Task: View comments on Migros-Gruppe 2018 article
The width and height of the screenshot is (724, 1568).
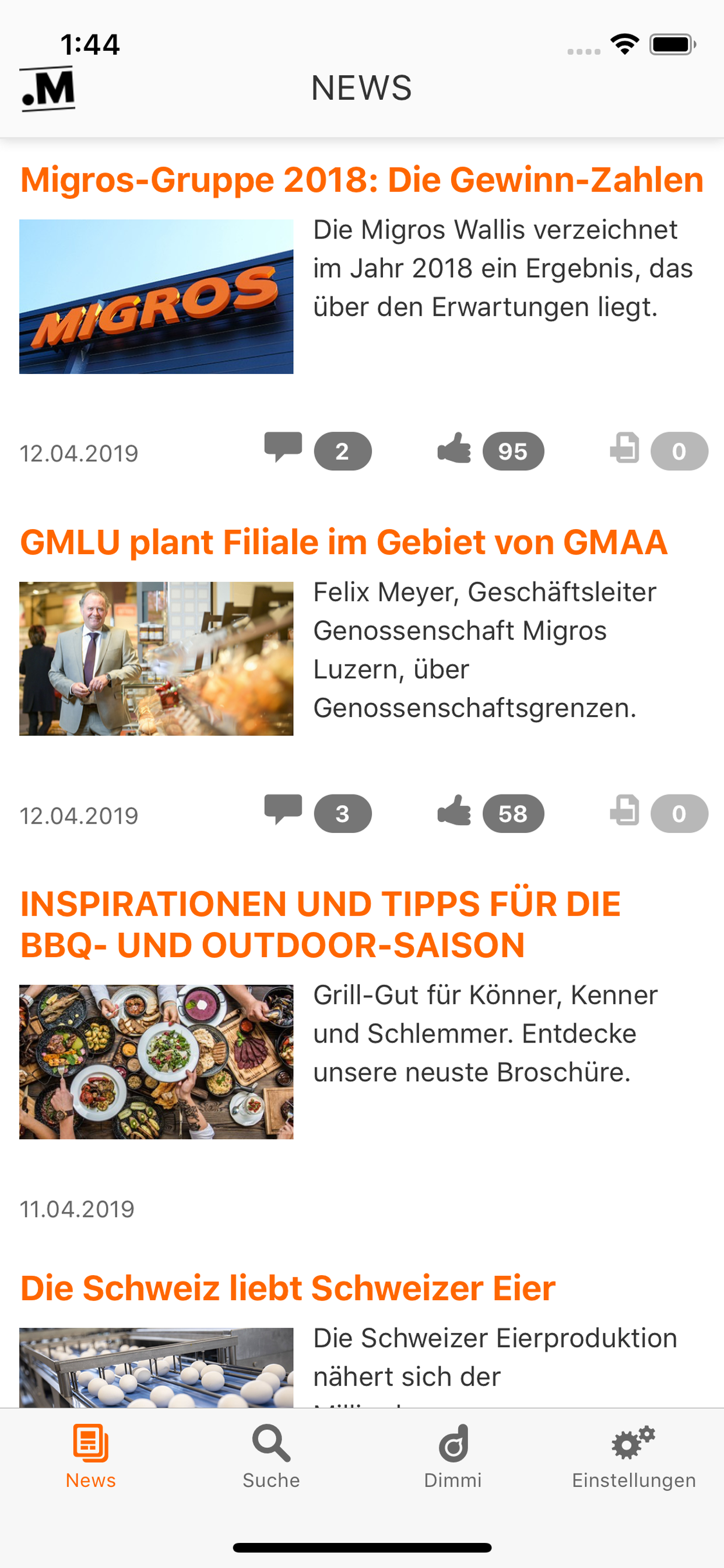Action: (283, 449)
